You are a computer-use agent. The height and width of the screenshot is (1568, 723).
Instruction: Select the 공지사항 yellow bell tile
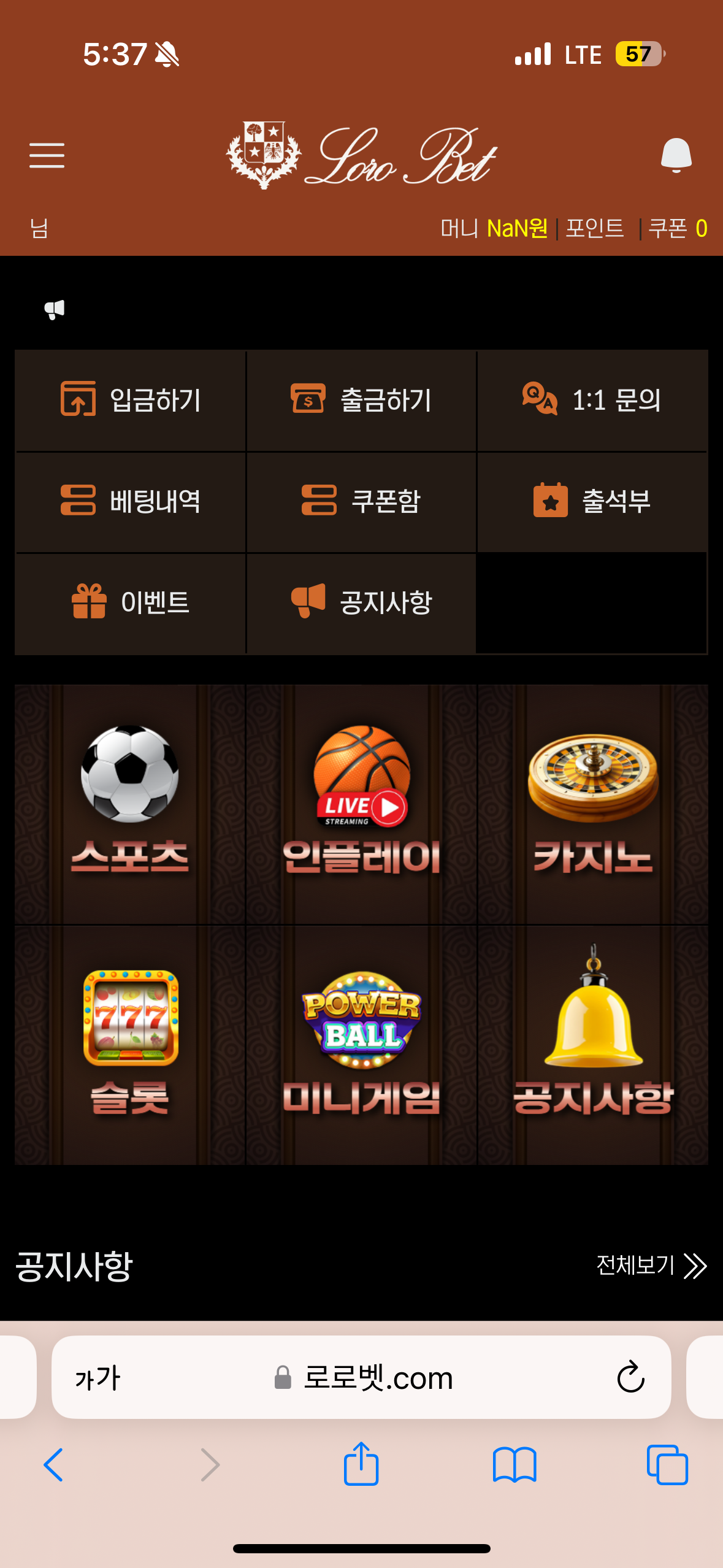[x=592, y=1045]
